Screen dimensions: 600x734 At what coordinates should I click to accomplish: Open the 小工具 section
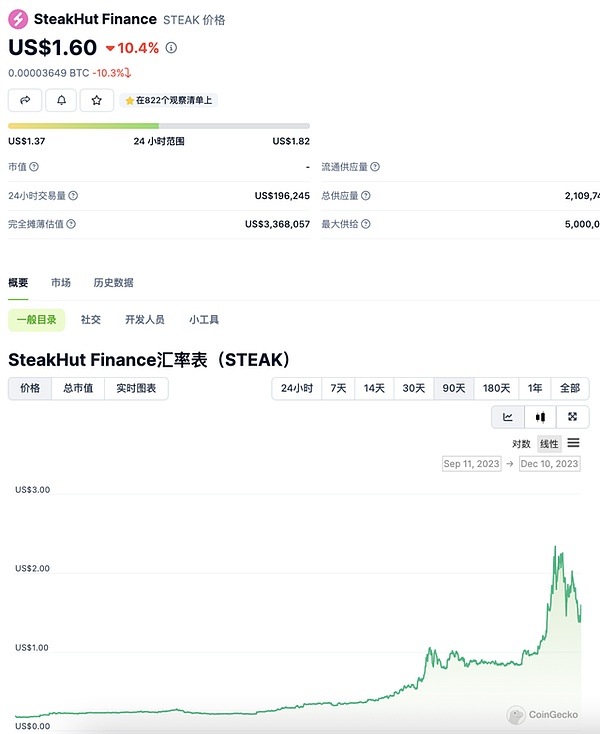(x=204, y=320)
